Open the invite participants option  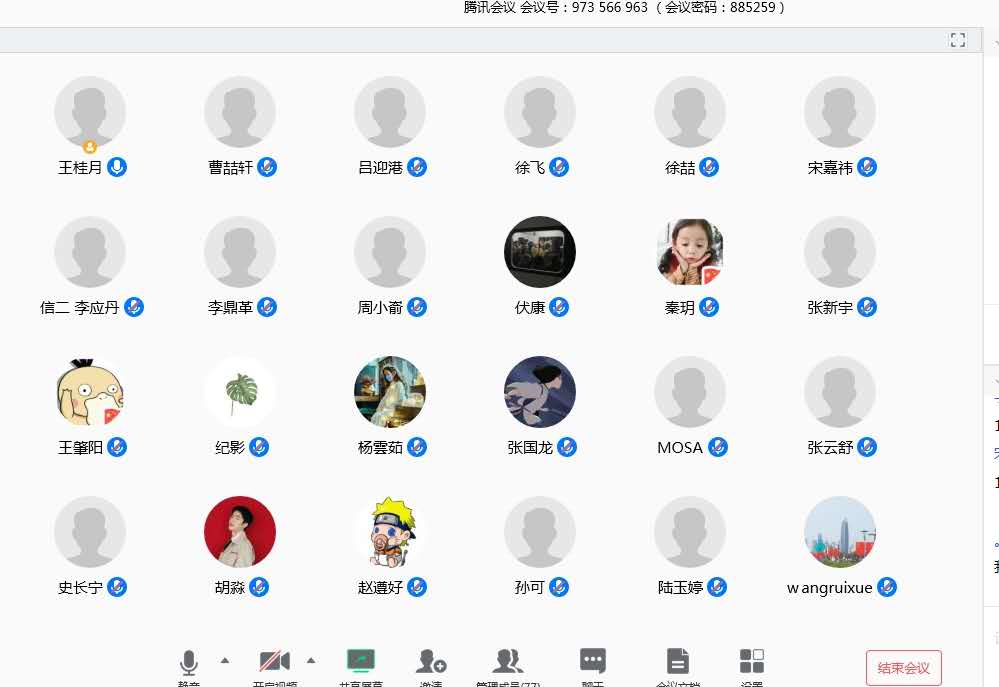point(431,662)
